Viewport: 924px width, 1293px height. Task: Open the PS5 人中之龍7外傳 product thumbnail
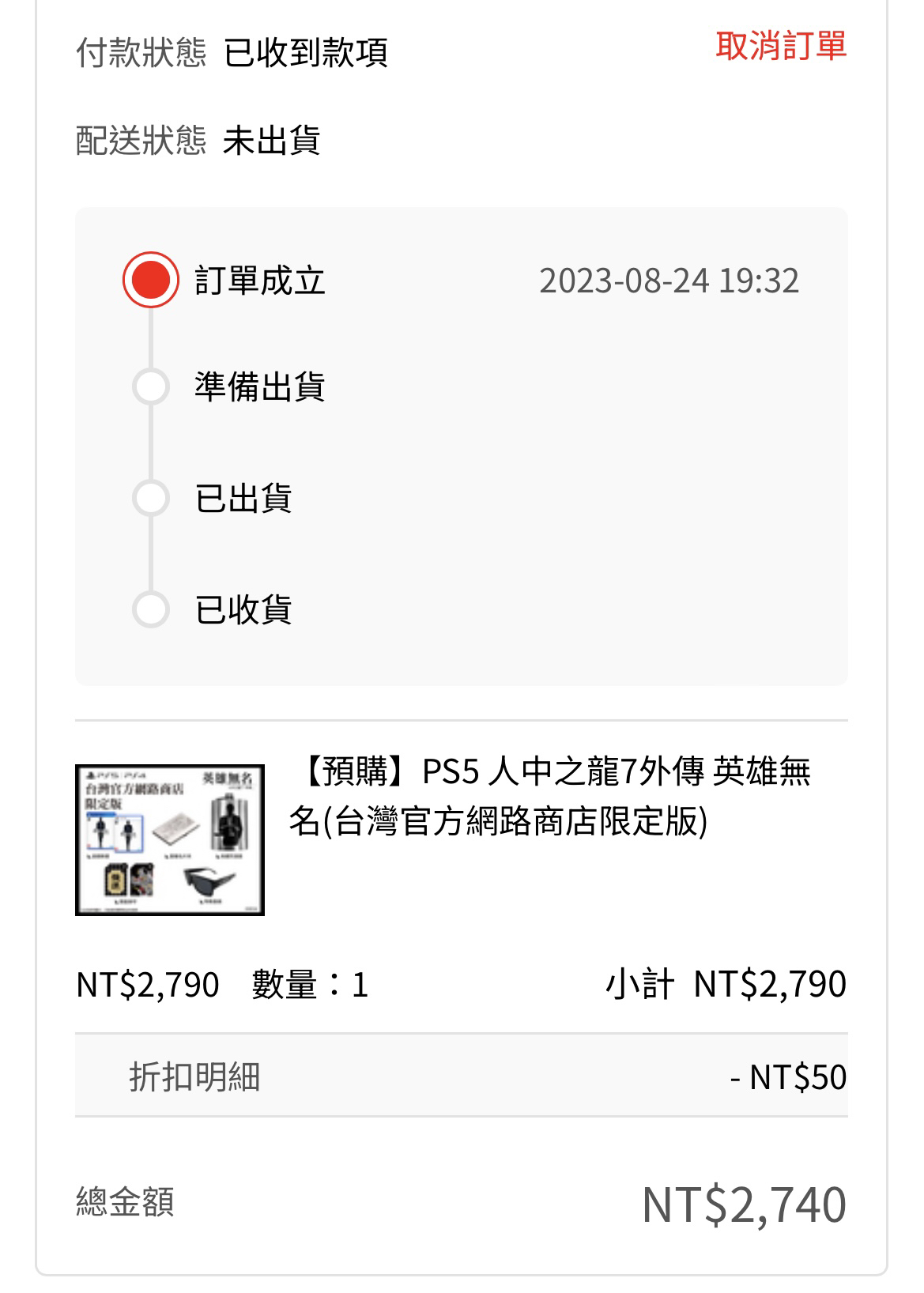coord(170,839)
